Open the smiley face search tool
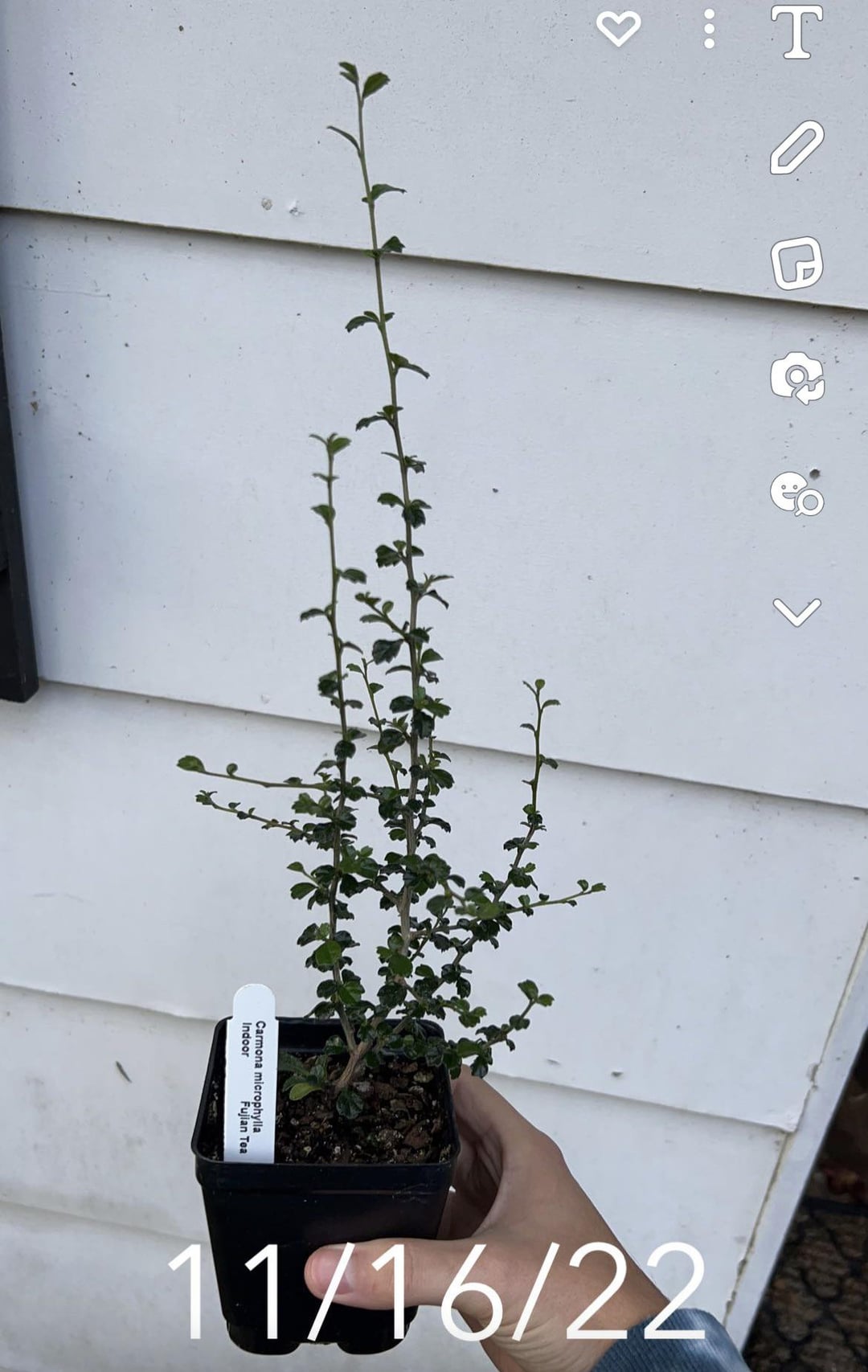Image resolution: width=868 pixels, height=1372 pixels. [x=796, y=493]
